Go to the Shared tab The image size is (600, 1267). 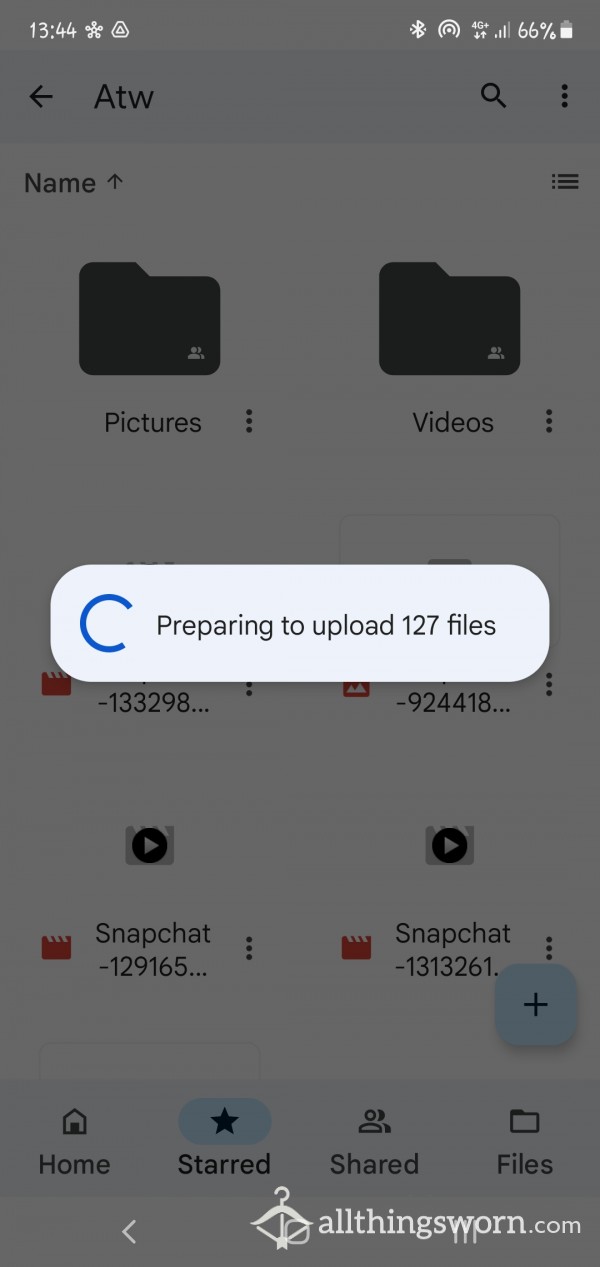pyautogui.click(x=374, y=1143)
